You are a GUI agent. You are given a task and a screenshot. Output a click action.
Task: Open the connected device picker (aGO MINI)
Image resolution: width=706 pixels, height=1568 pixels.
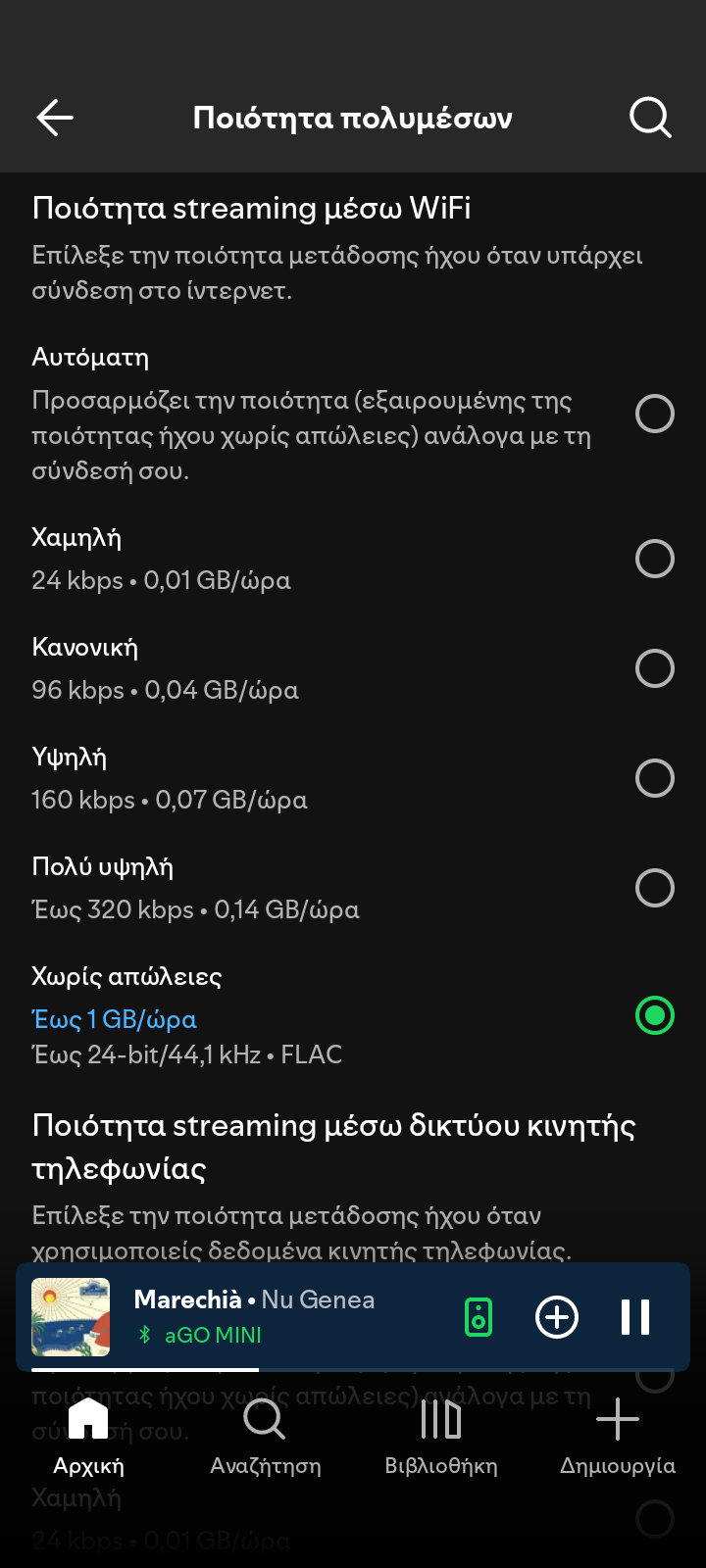point(477,1317)
